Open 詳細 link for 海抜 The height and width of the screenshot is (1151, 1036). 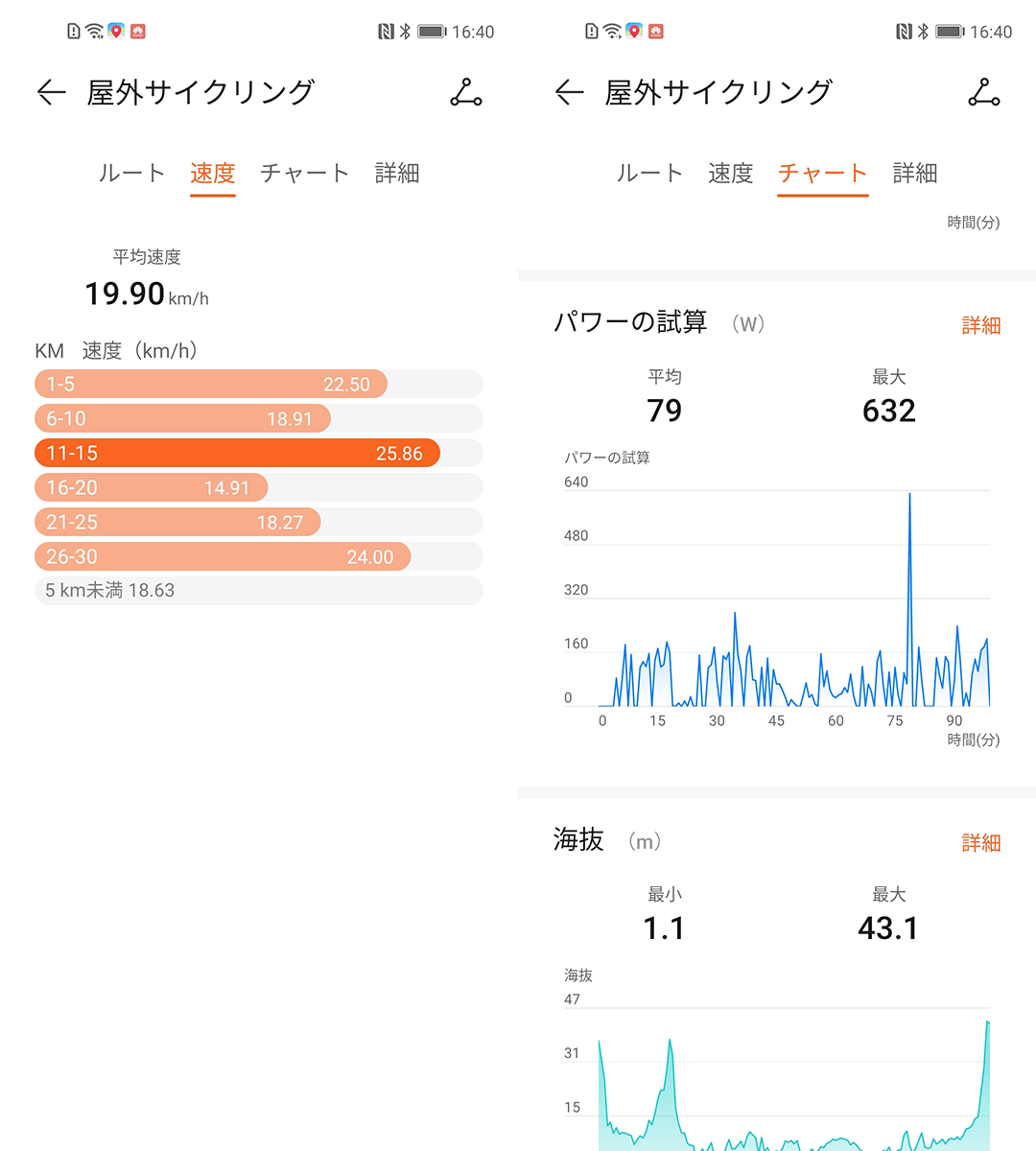pyautogui.click(x=980, y=842)
